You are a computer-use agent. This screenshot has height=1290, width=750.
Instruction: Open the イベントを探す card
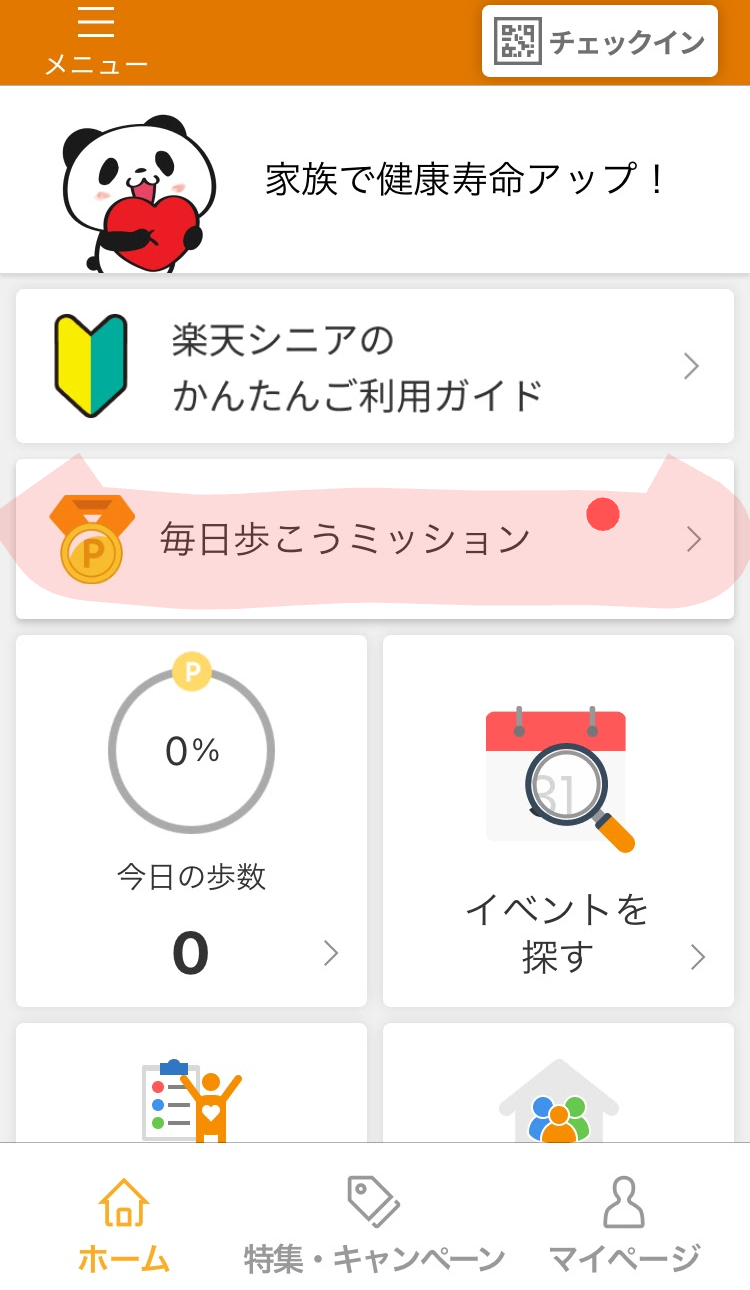pyautogui.click(x=558, y=822)
